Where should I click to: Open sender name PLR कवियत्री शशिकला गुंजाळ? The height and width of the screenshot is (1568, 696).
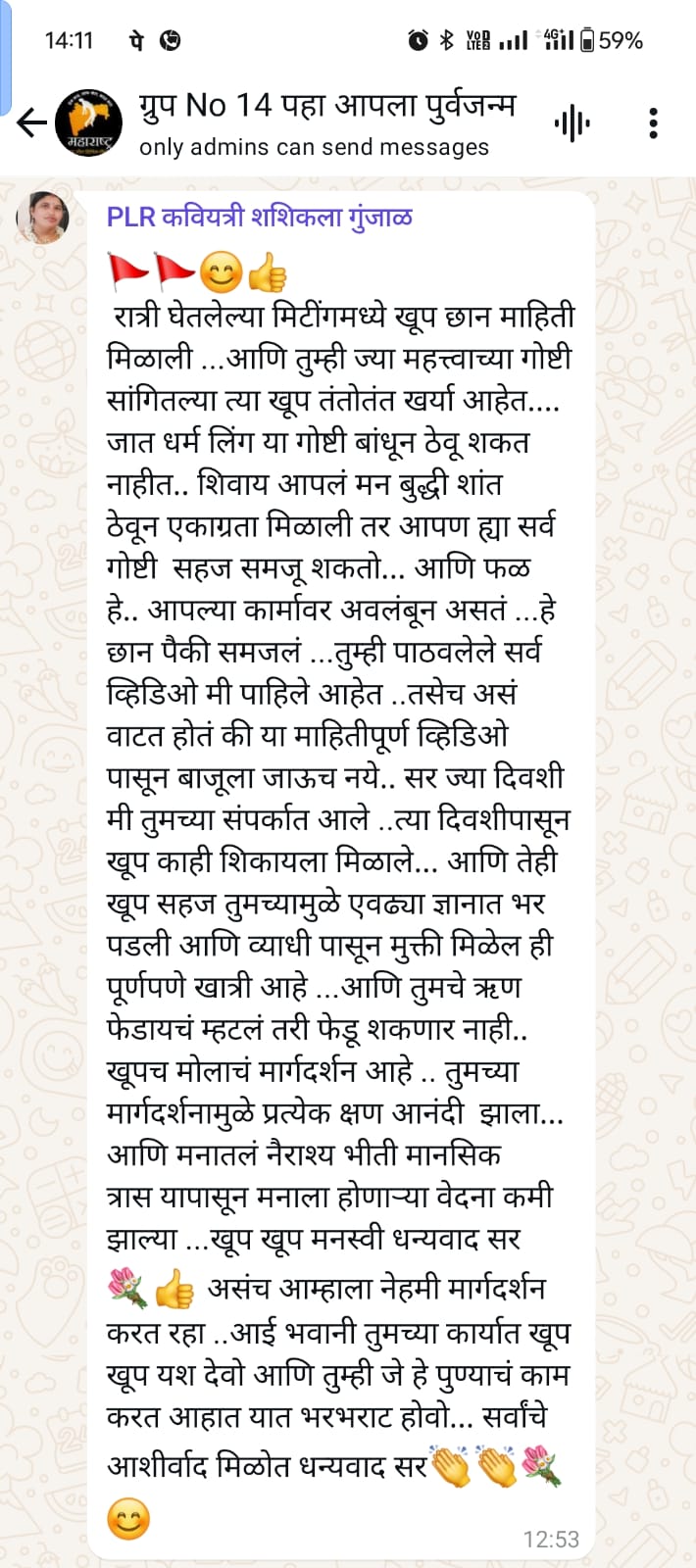click(259, 217)
